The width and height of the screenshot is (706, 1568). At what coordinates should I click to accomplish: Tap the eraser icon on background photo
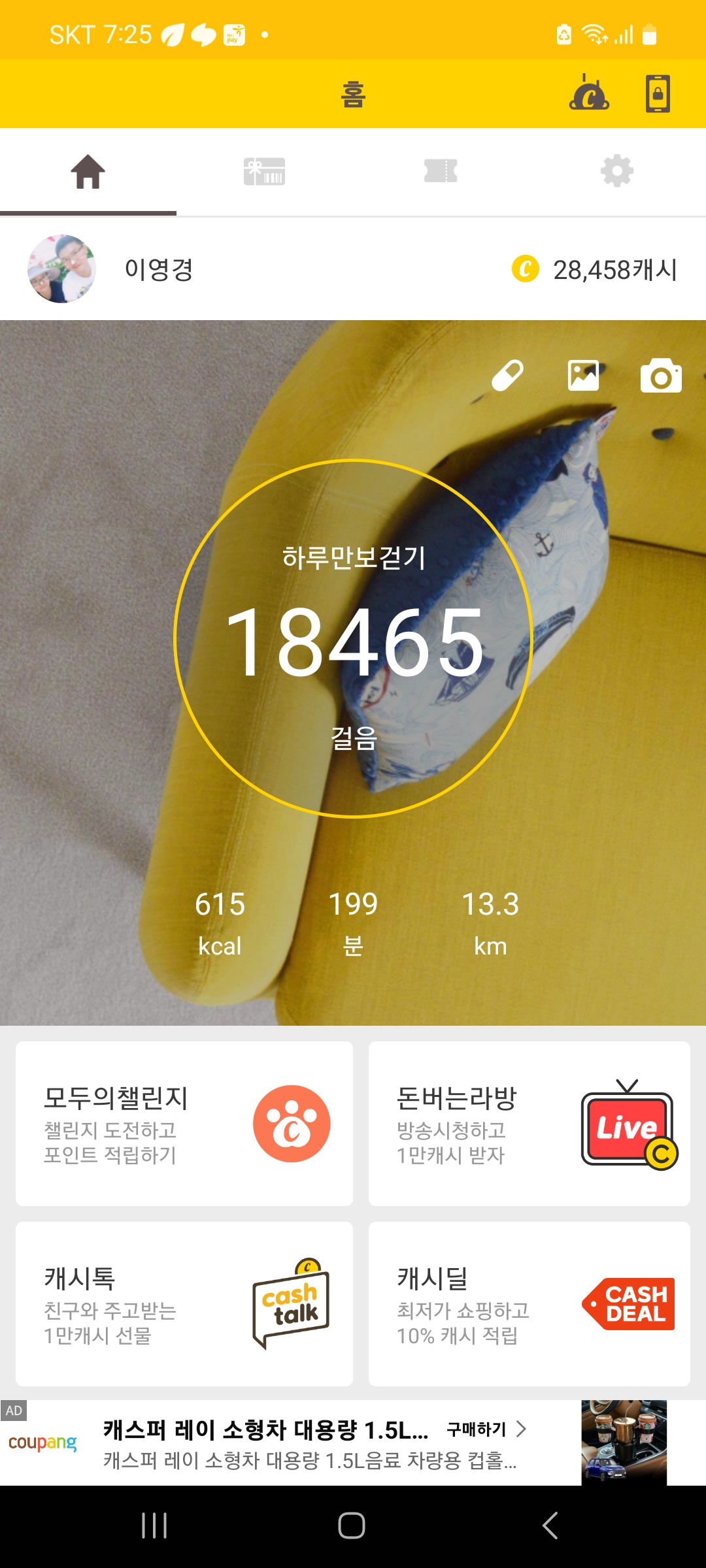click(507, 376)
